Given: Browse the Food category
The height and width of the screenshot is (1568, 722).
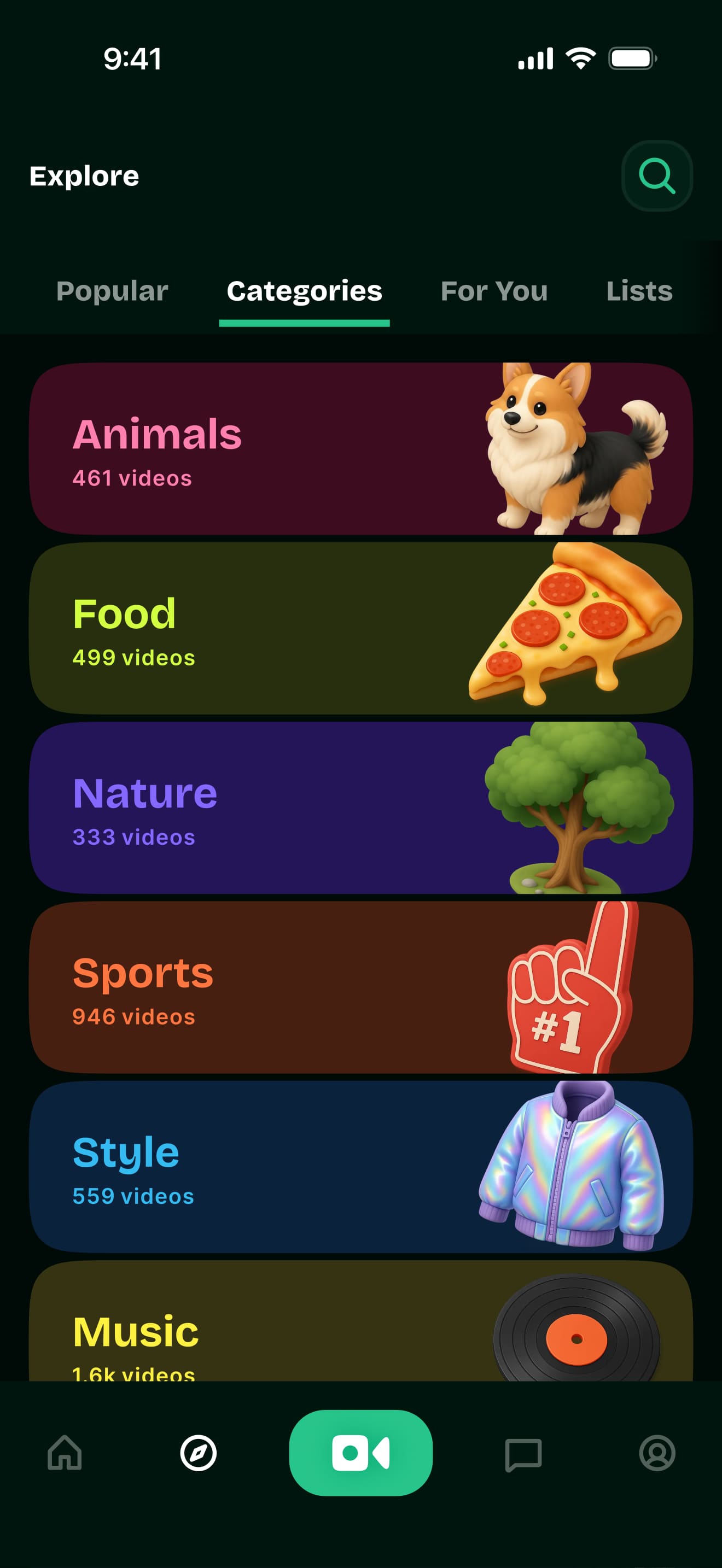Looking at the screenshot, I should (x=360, y=628).
